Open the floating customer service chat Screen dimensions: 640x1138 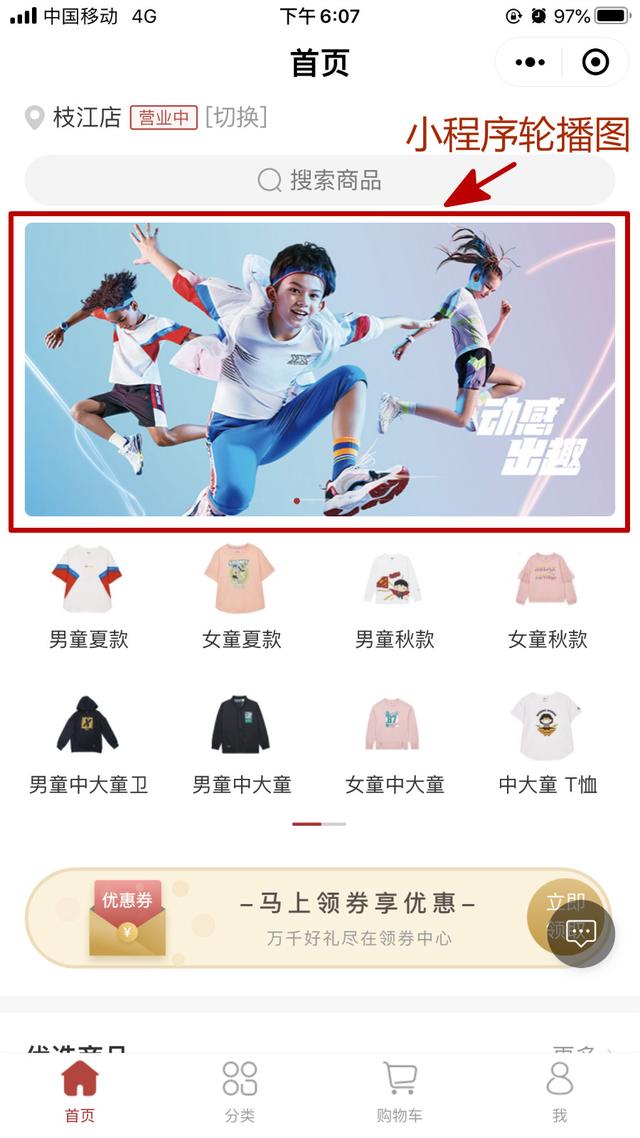coord(581,933)
